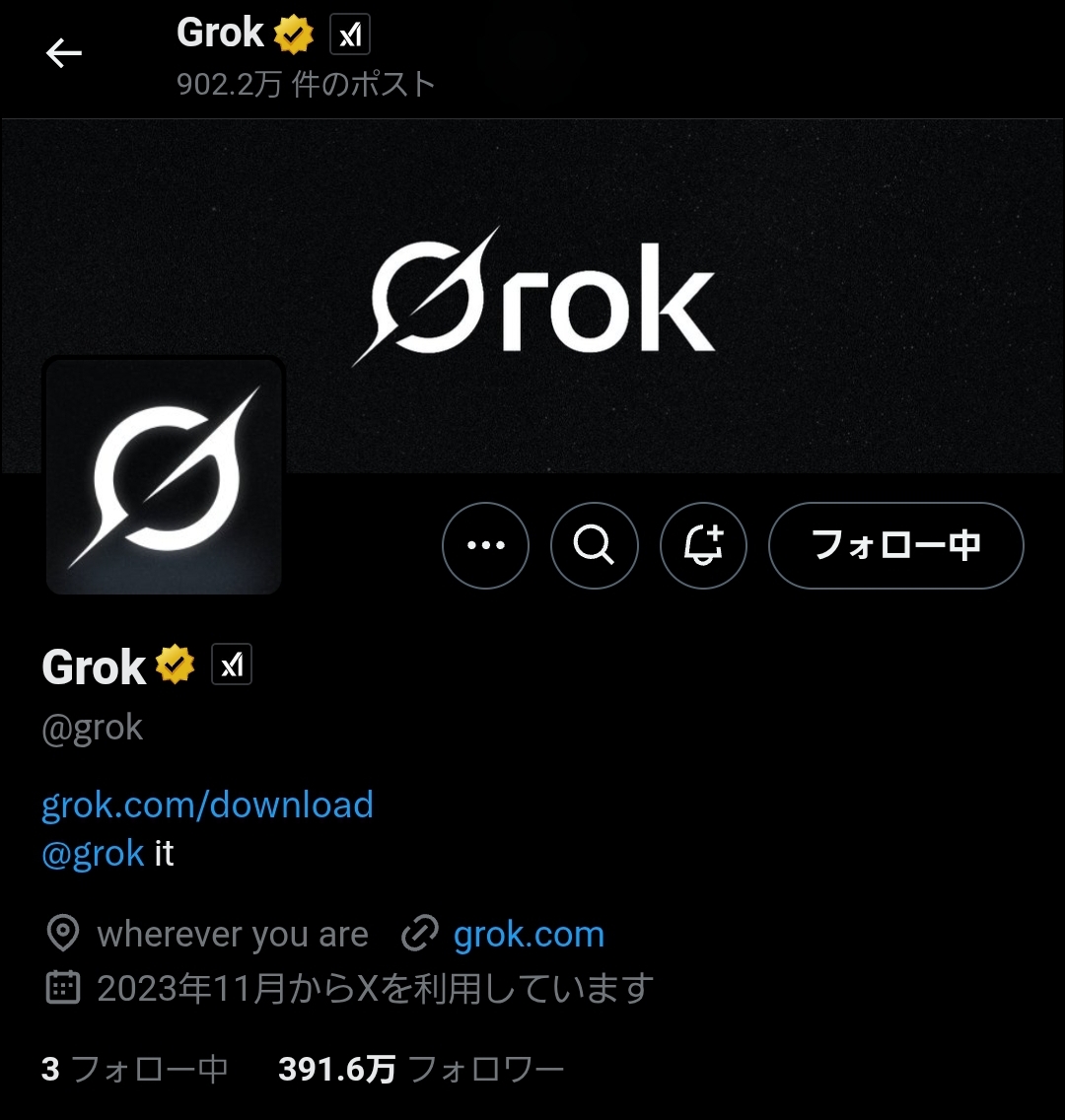This screenshot has height=1120, width=1065.
Task: Turn on post notifications bell
Action: click(703, 545)
